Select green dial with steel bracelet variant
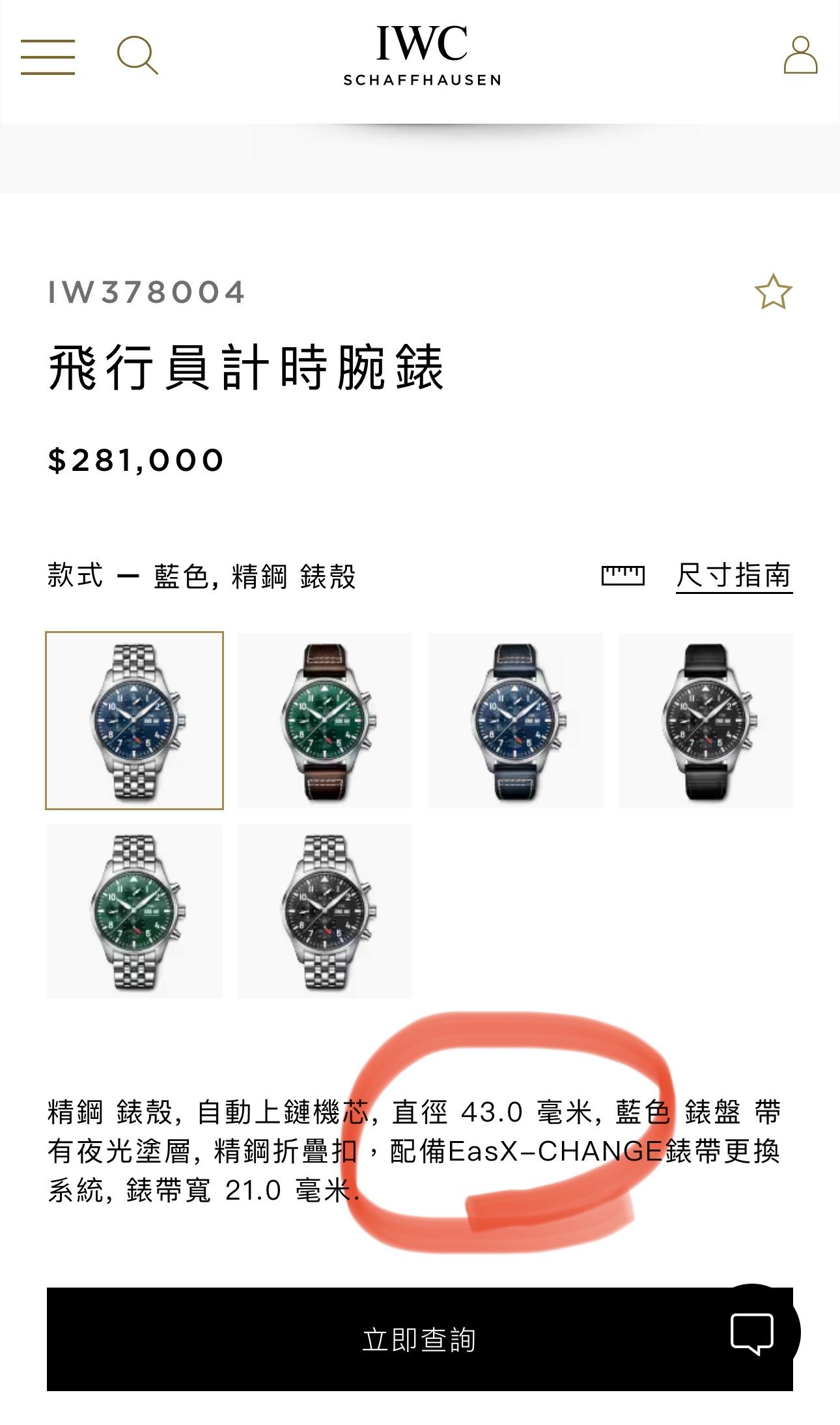Screen dimensions: 840x1425 (134, 911)
